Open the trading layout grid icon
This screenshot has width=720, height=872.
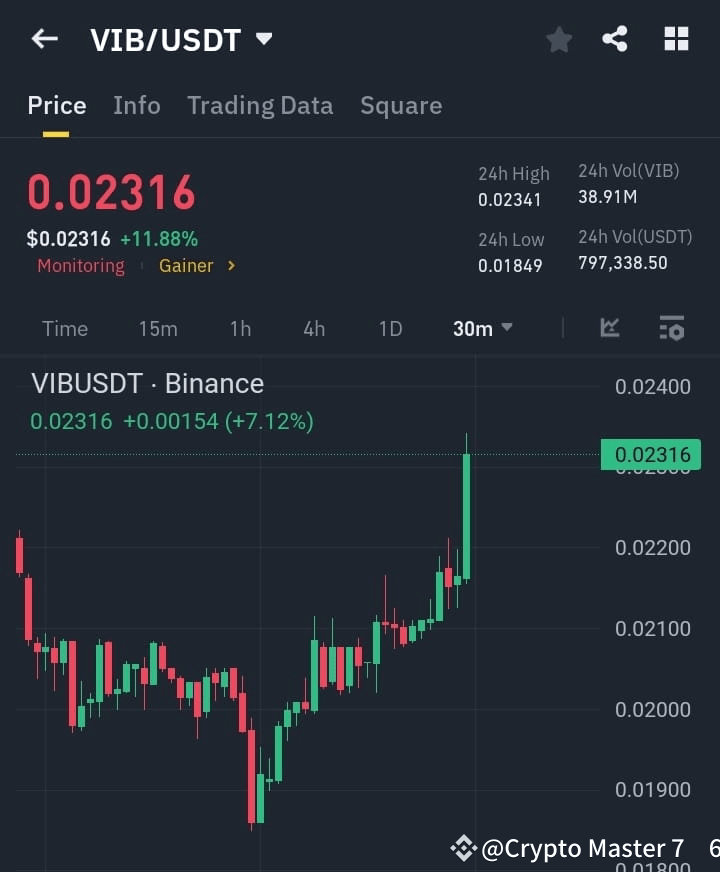click(676, 39)
